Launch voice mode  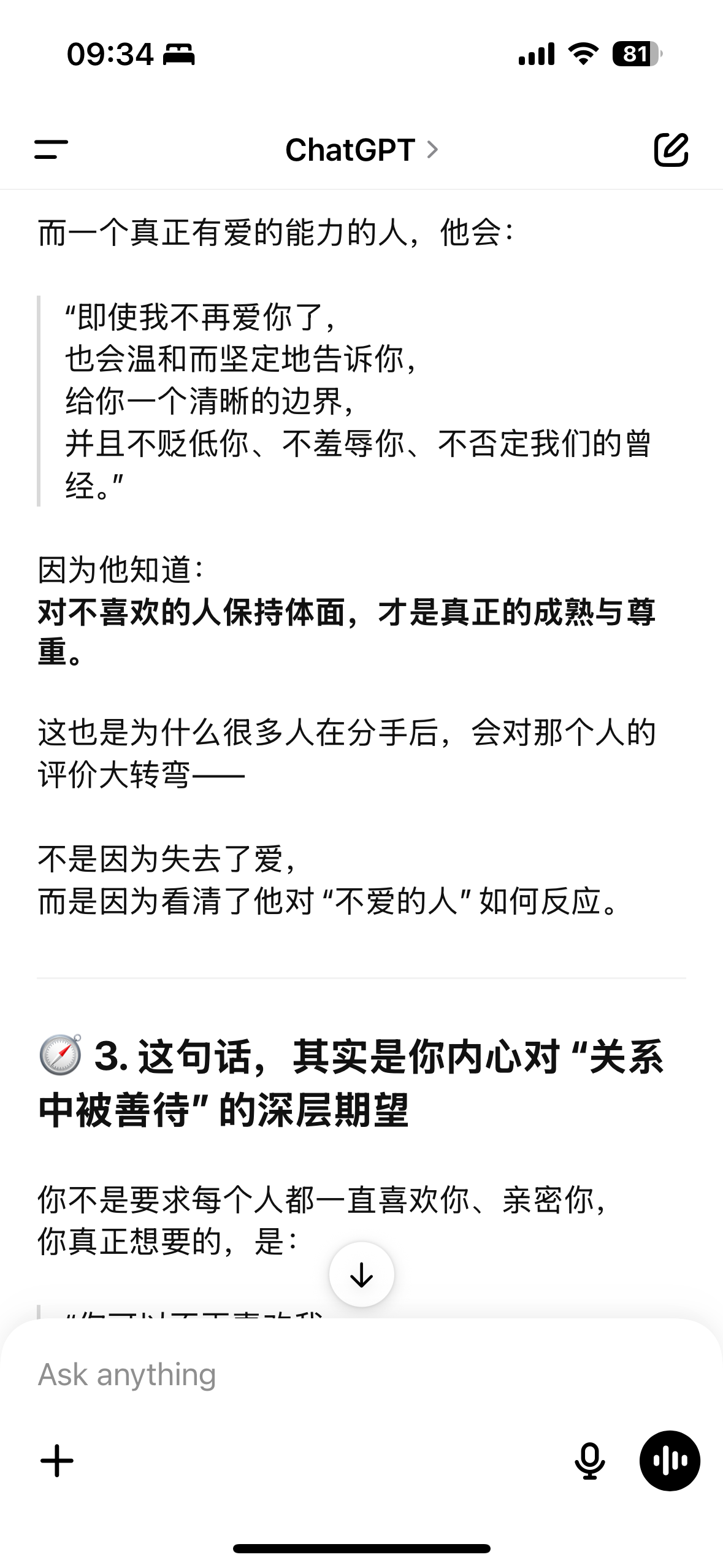[x=670, y=1461]
